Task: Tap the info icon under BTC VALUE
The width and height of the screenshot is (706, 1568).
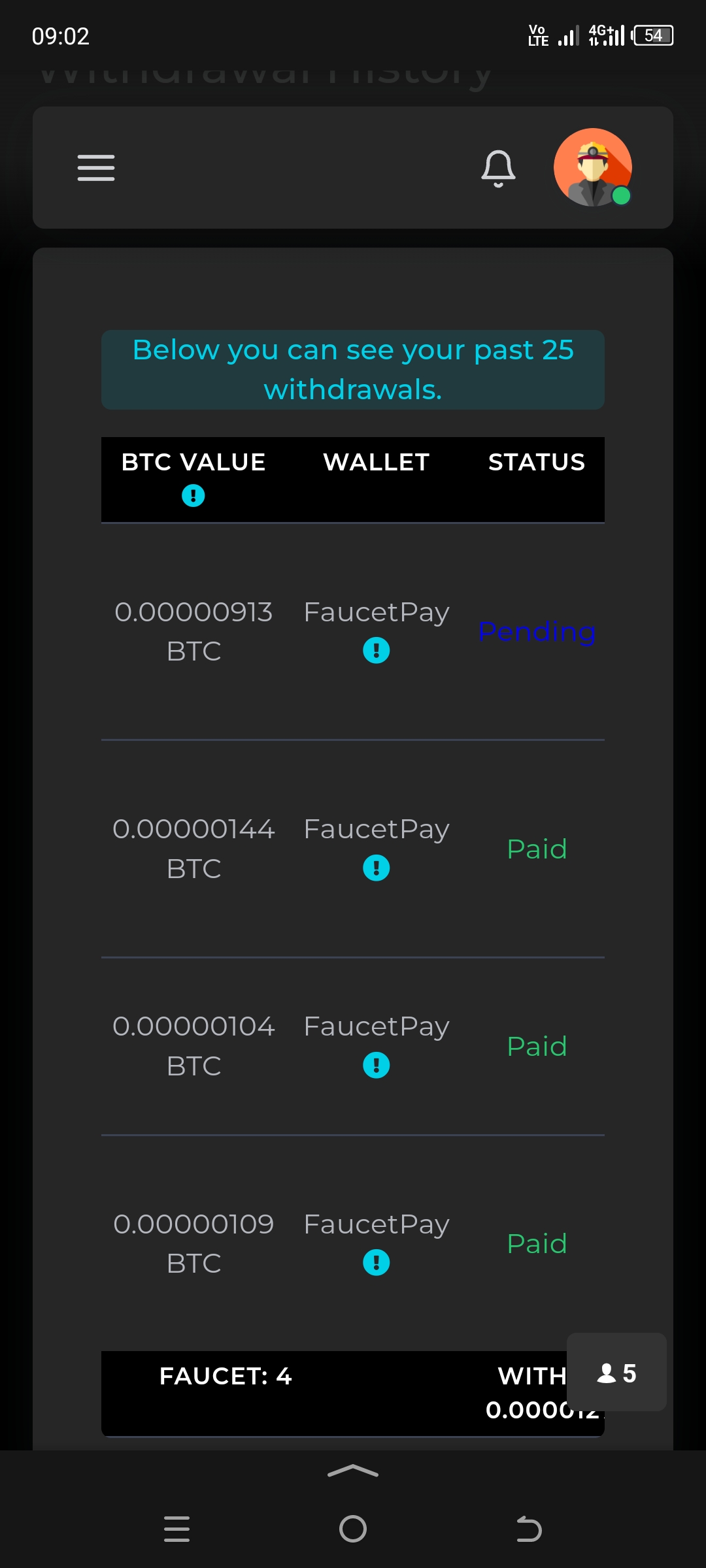Action: [x=193, y=495]
